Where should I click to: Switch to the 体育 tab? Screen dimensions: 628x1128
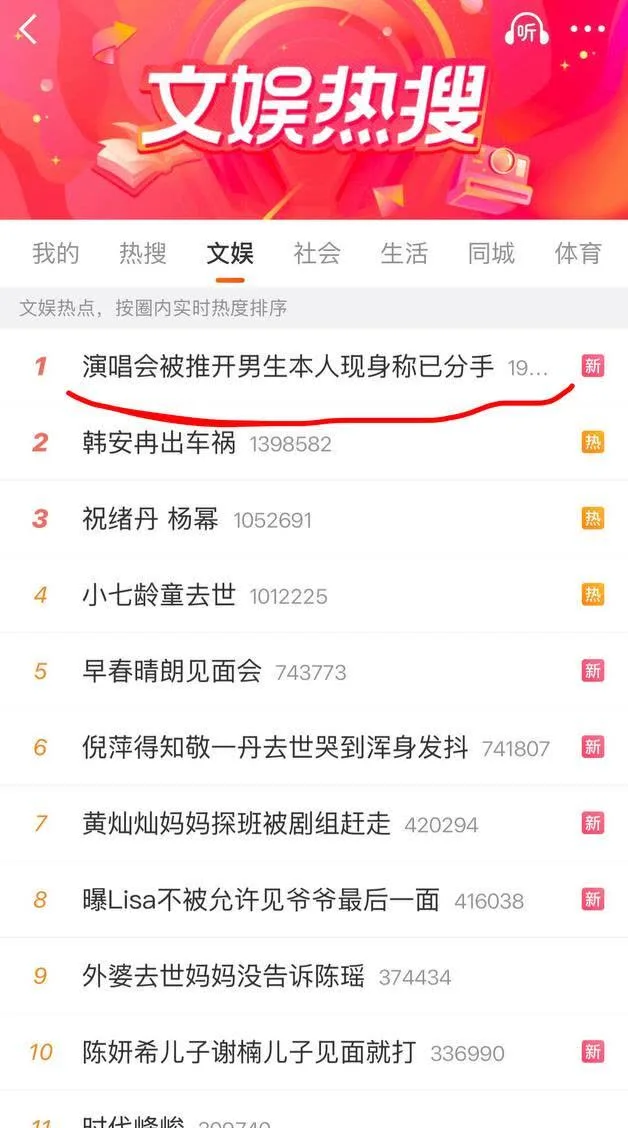point(578,253)
